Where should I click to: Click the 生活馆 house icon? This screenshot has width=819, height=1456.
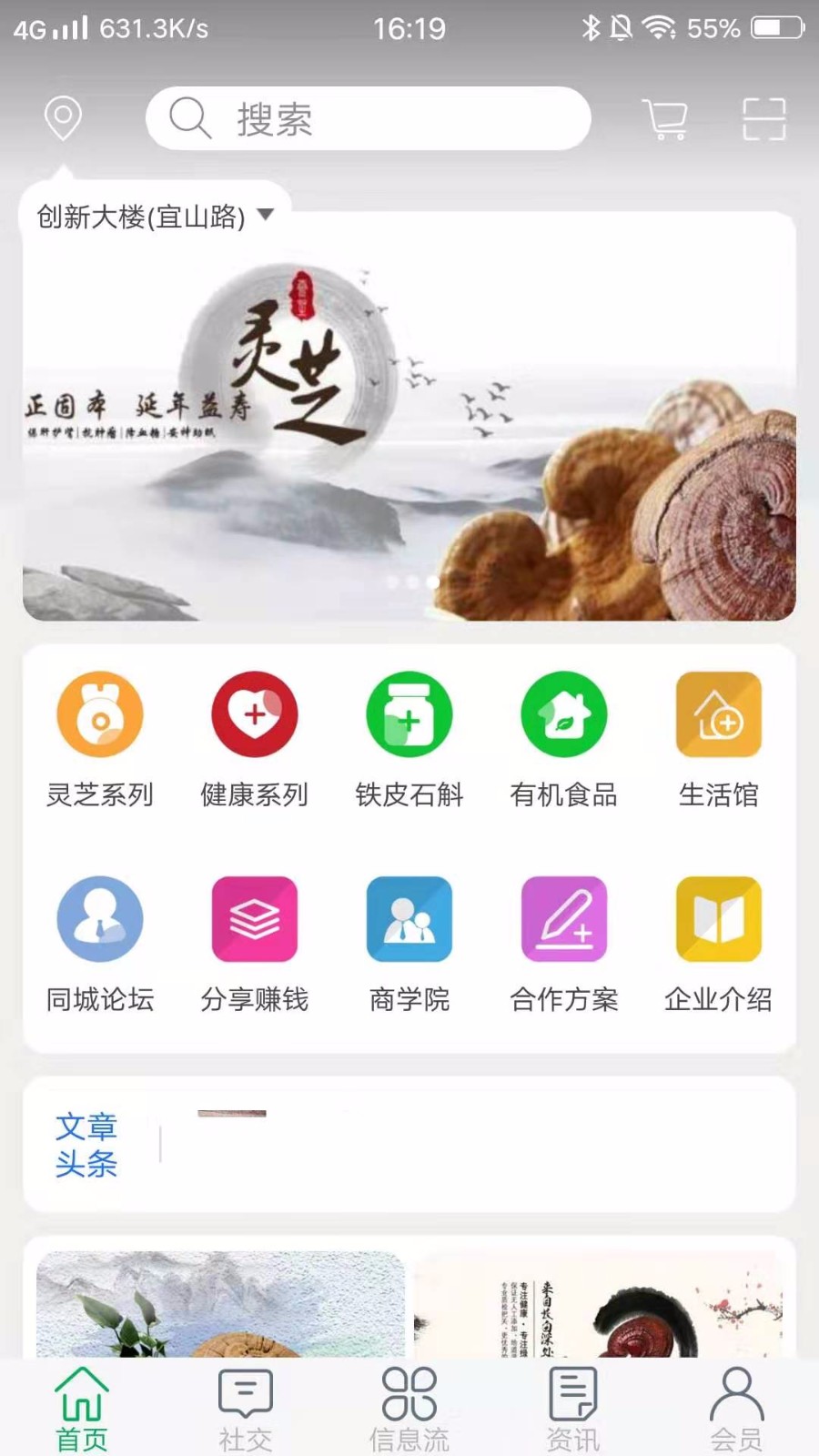click(x=719, y=715)
